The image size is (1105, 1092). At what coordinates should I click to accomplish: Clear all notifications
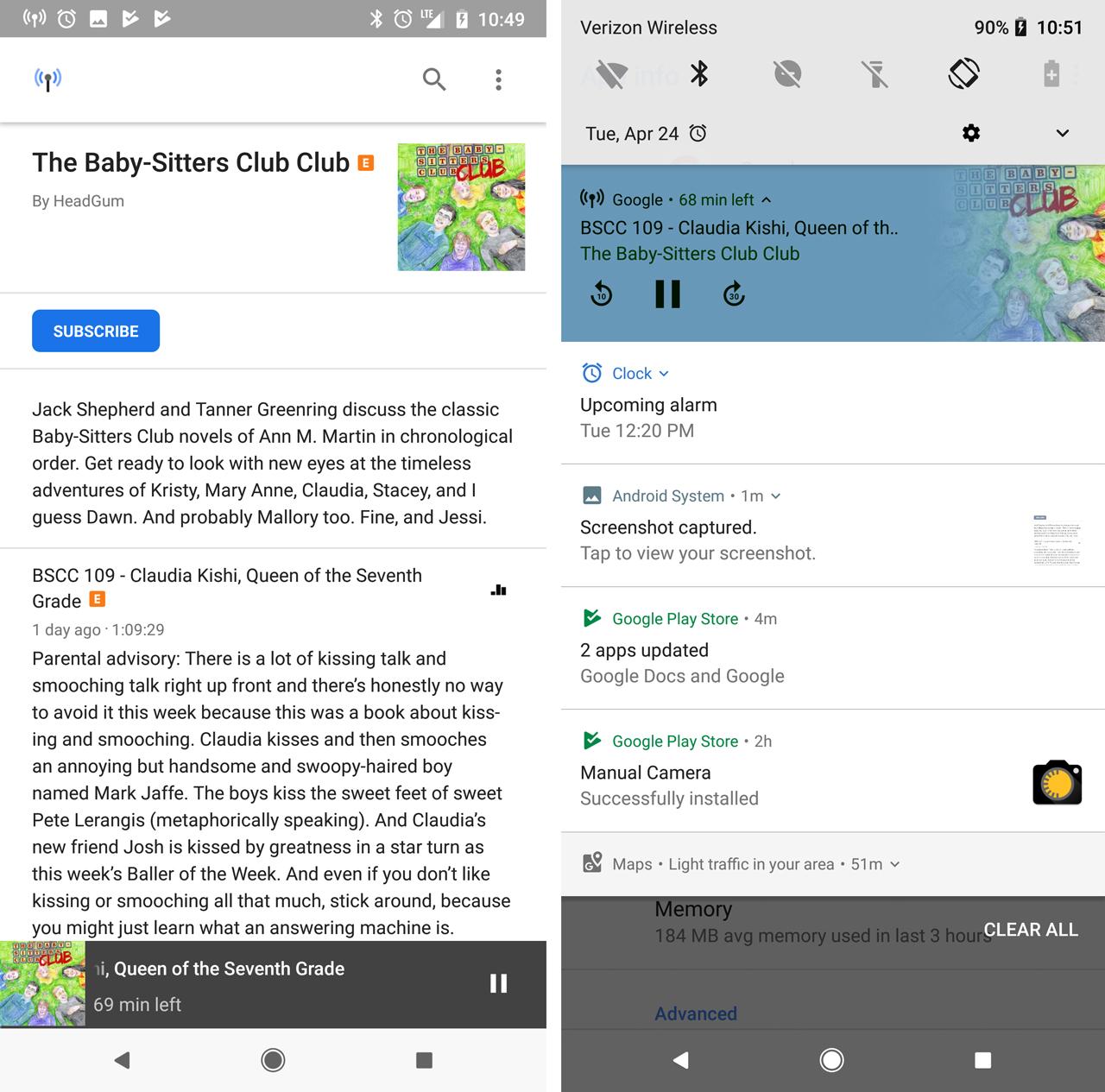[x=1031, y=930]
